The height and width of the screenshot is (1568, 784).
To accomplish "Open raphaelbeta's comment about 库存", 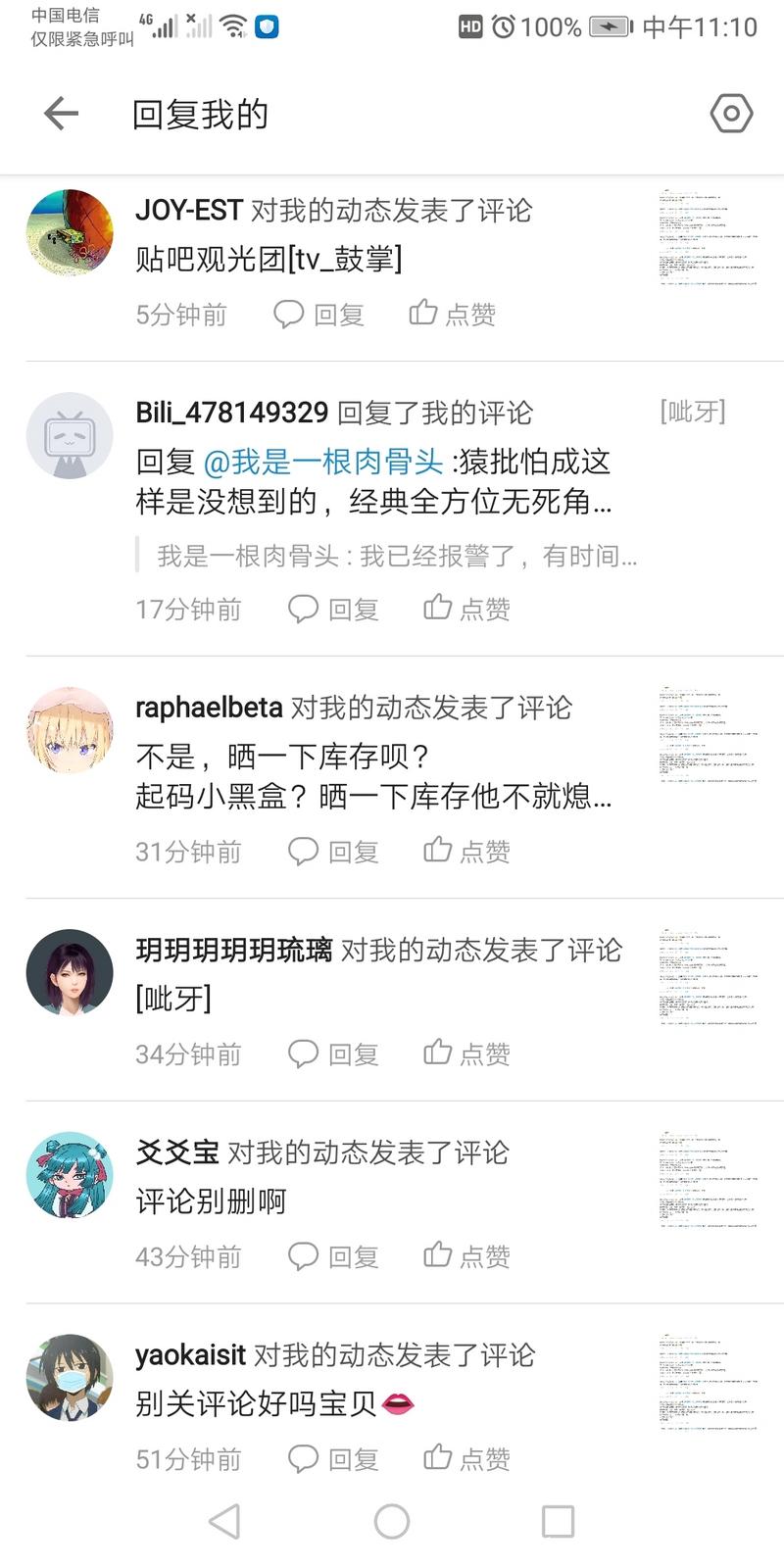I will 372,776.
